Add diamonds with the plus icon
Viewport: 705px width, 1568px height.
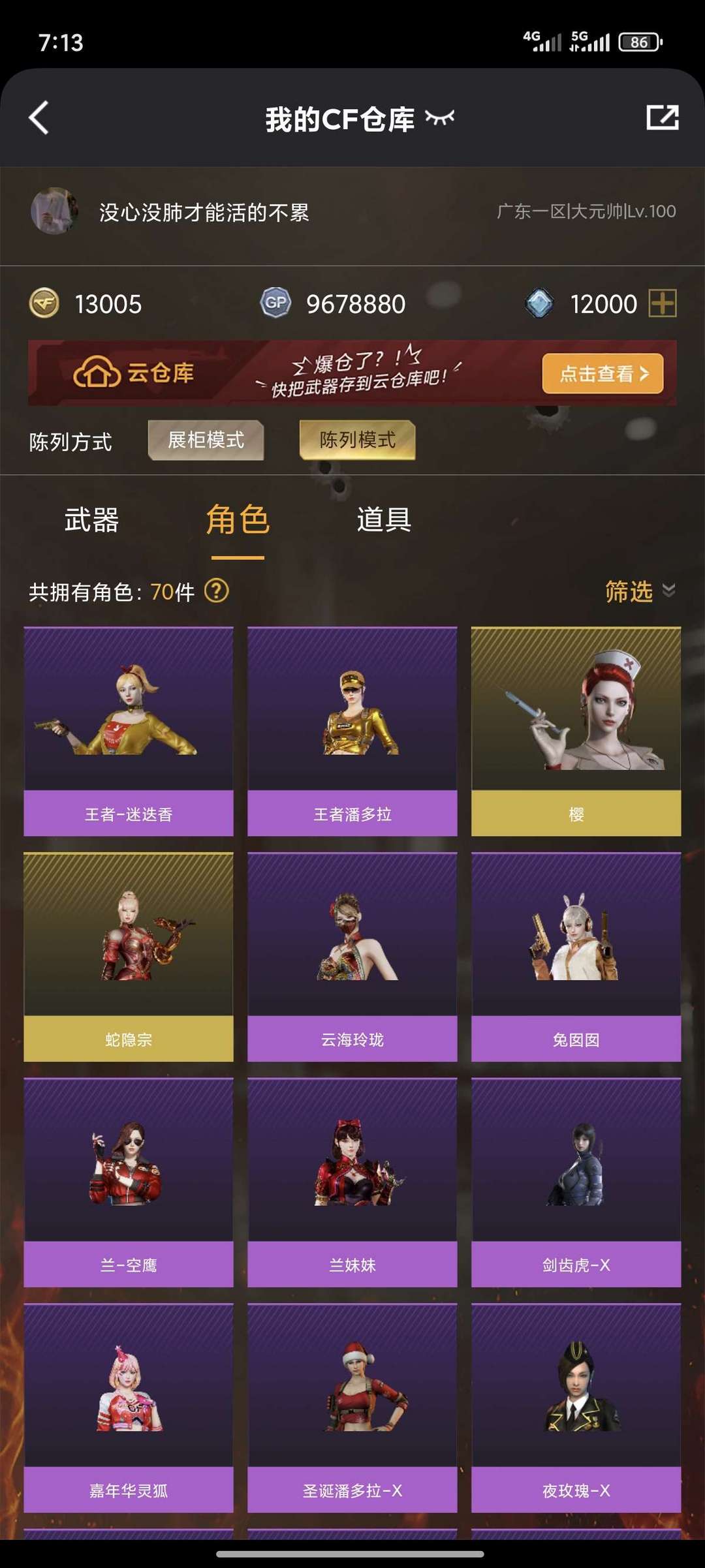663,303
